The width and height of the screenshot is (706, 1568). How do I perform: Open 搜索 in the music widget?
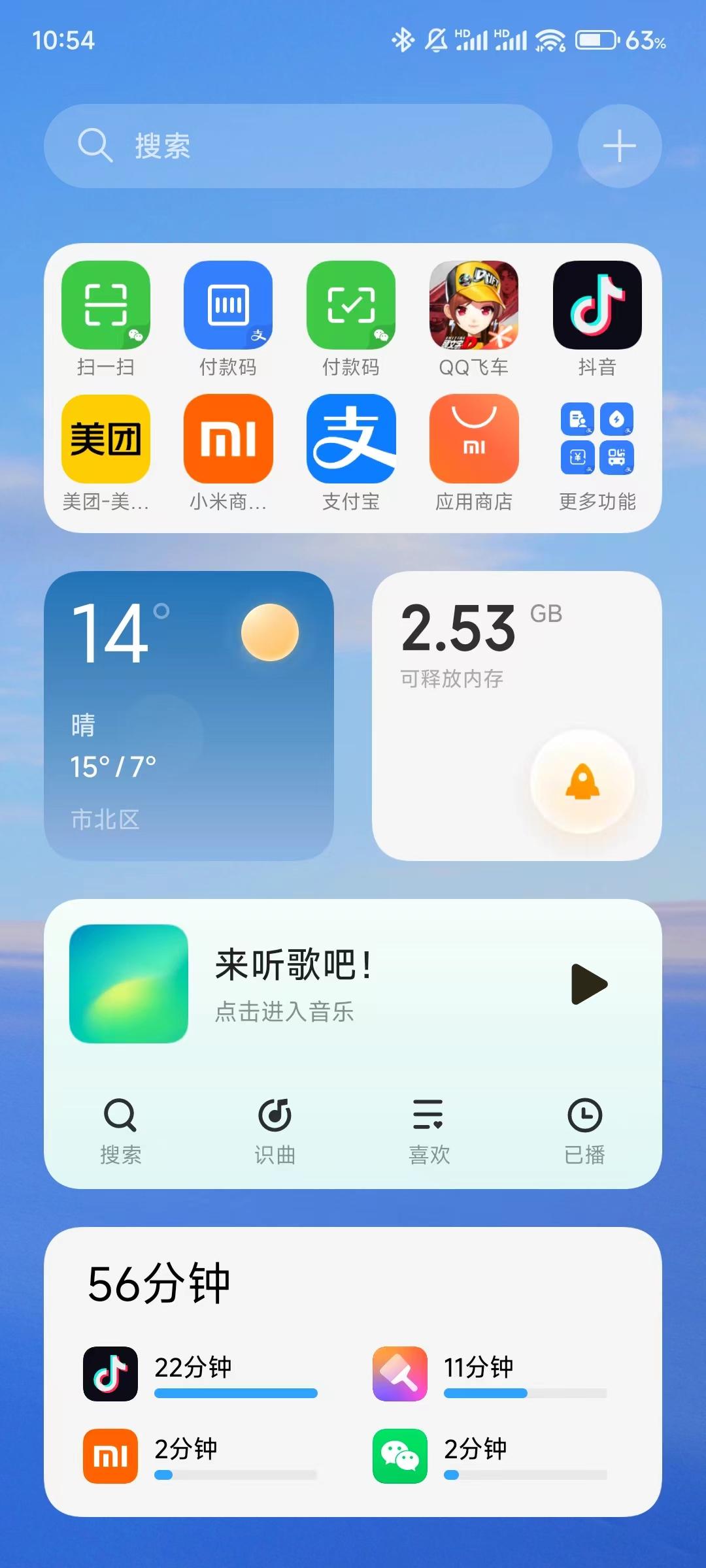click(120, 1130)
